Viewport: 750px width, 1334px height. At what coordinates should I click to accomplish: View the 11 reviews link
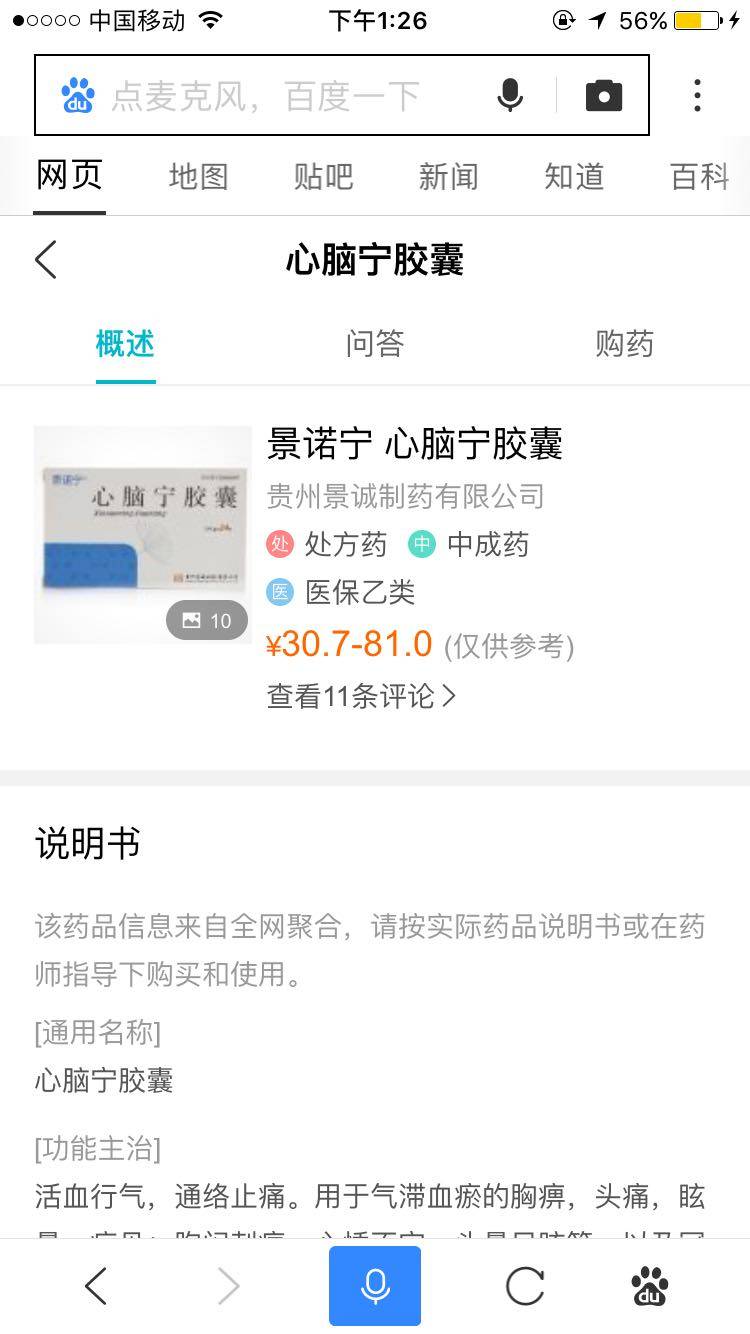tap(360, 696)
